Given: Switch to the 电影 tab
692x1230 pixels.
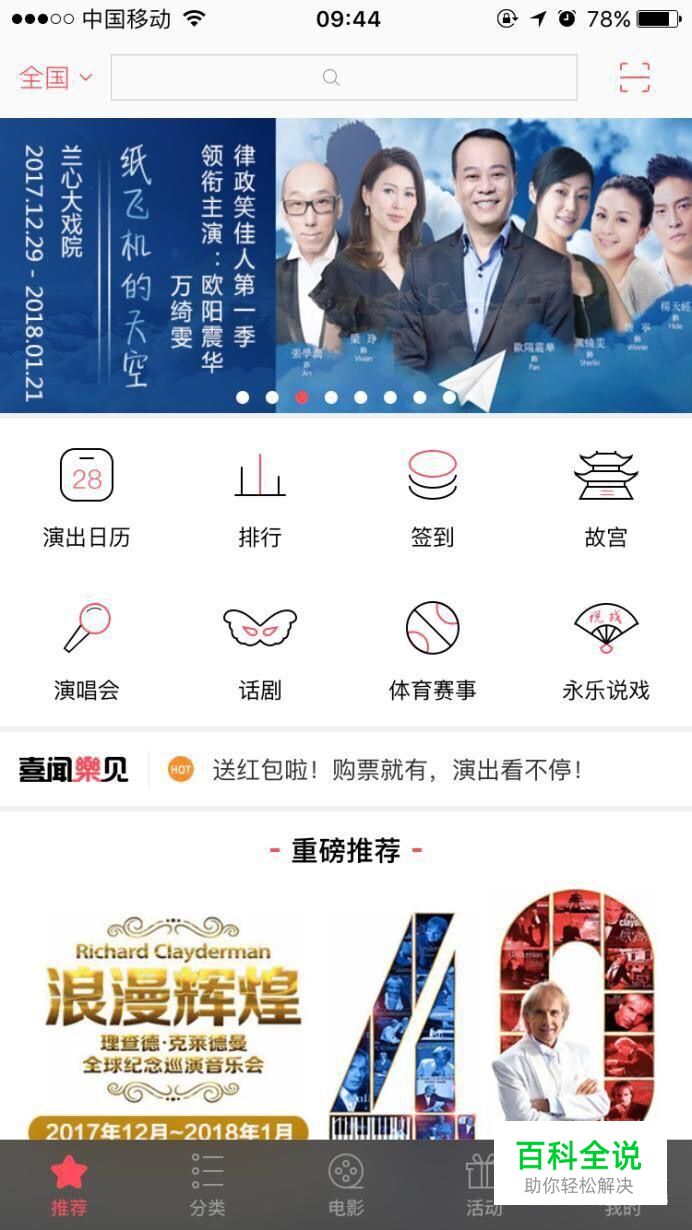Looking at the screenshot, I should (346, 1184).
